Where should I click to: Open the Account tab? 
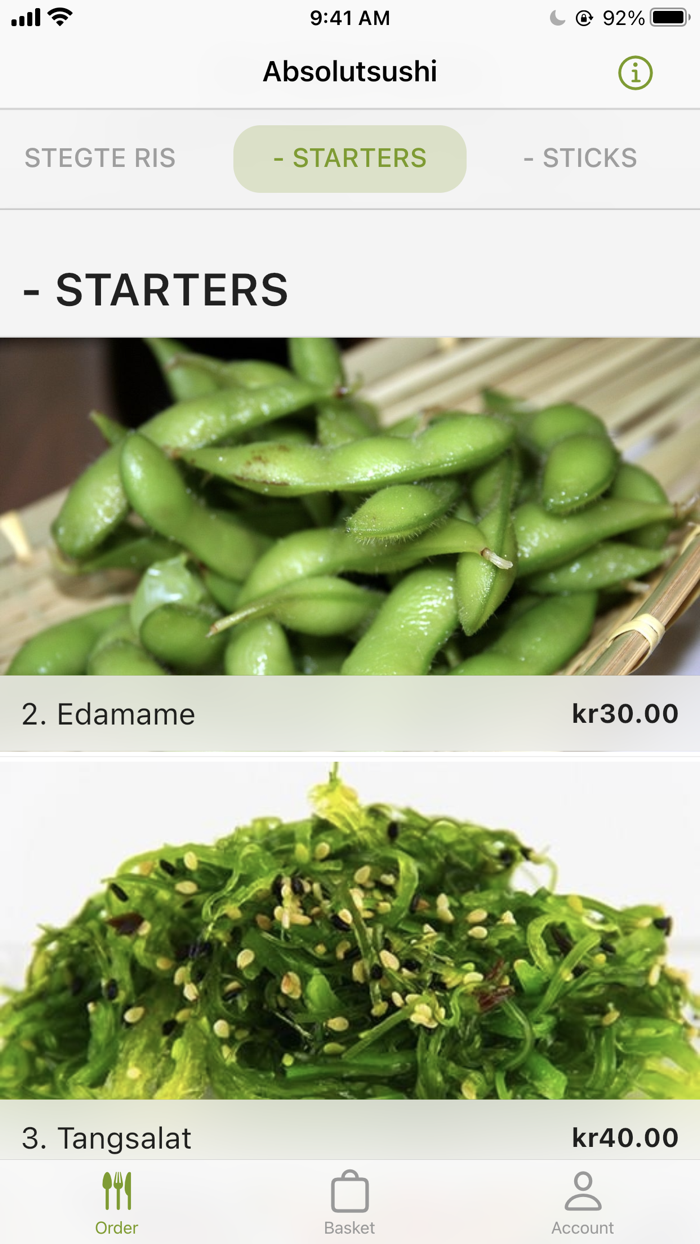pos(583,1203)
